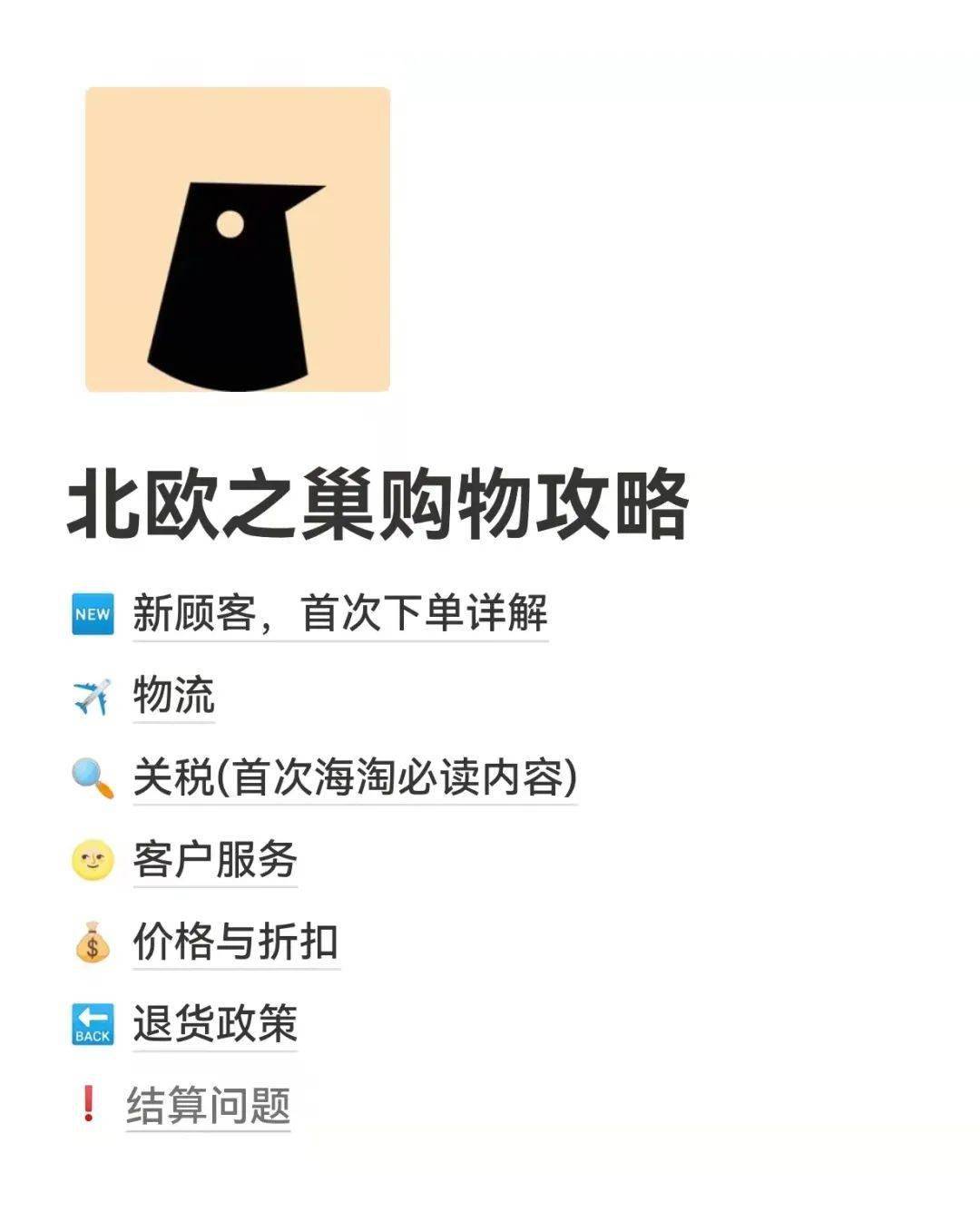Open the new customer first-order guide link

340,613
